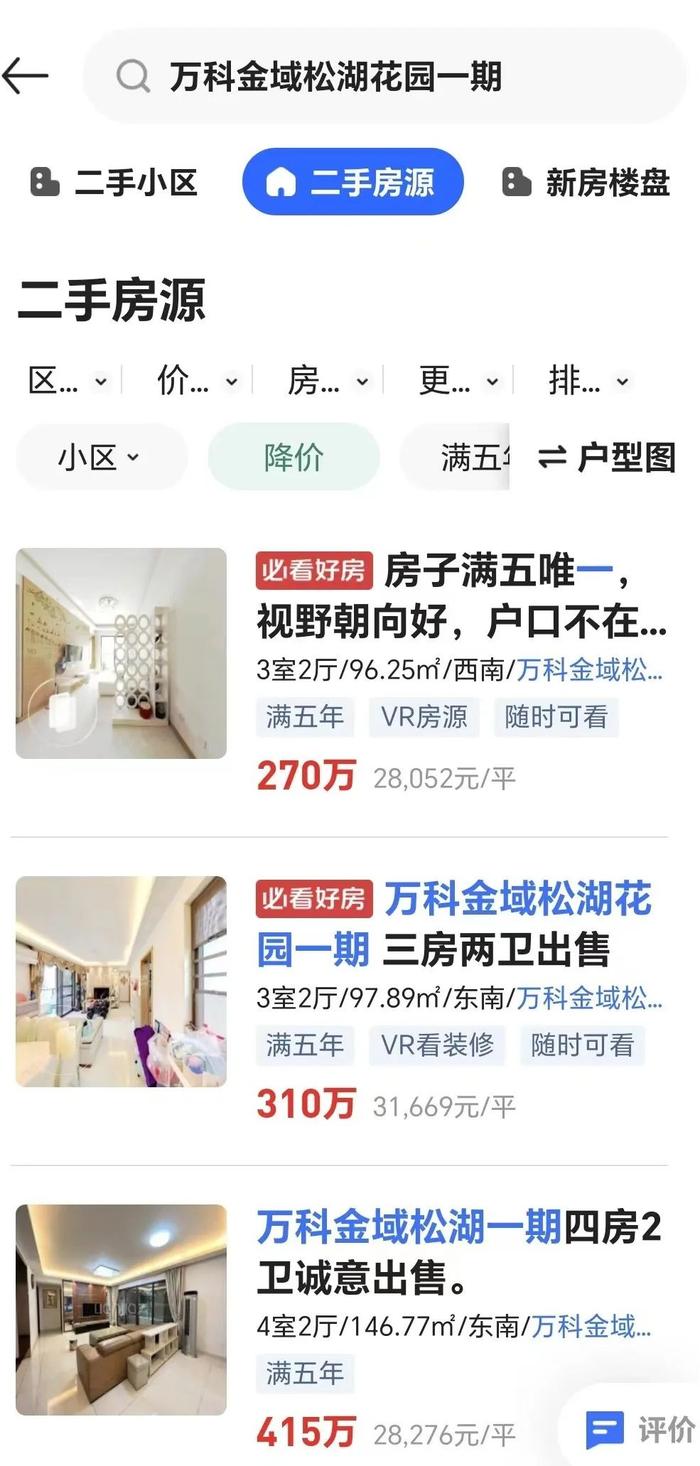Expand the 排序 dropdown
This screenshot has height=1466, width=700.
pyautogui.click(x=588, y=381)
